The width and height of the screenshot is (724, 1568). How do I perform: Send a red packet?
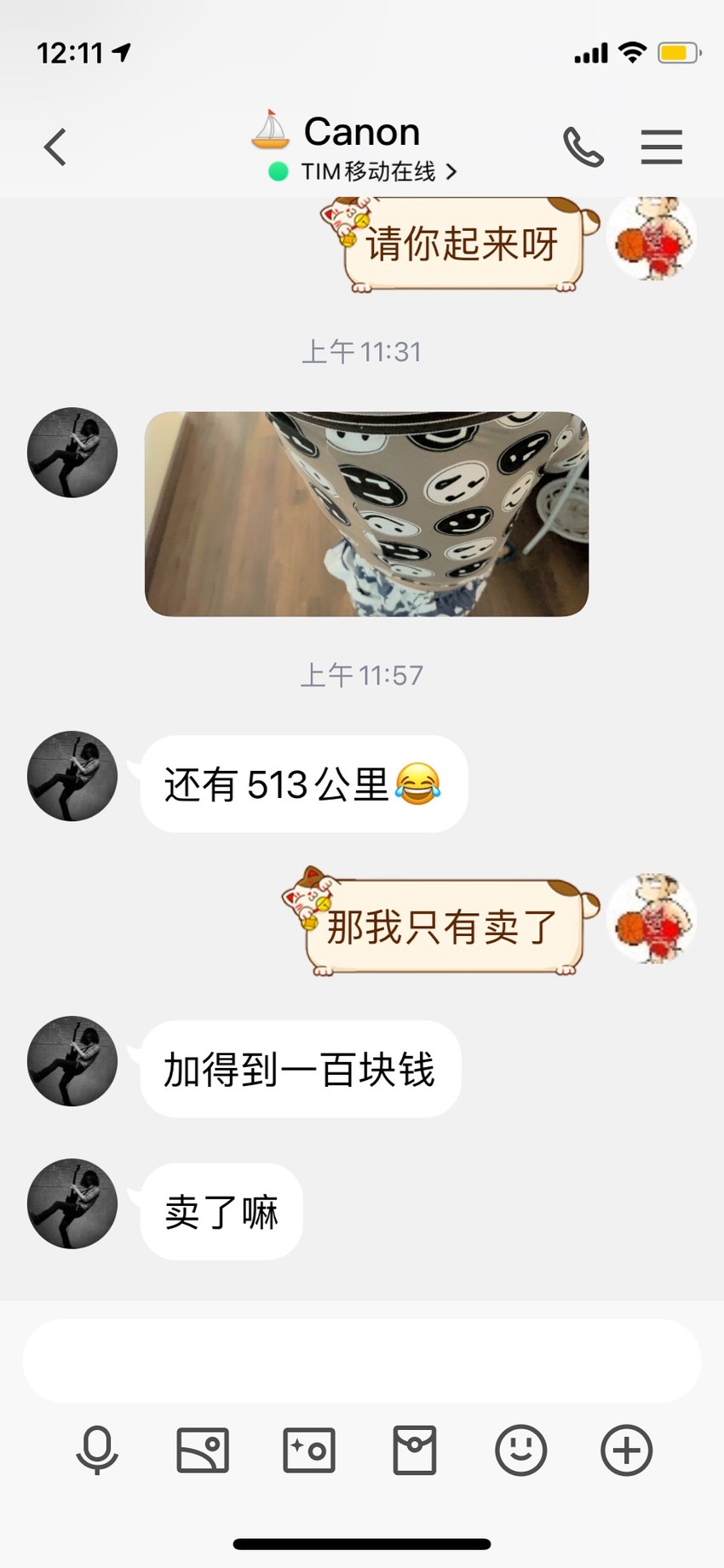click(x=415, y=1450)
